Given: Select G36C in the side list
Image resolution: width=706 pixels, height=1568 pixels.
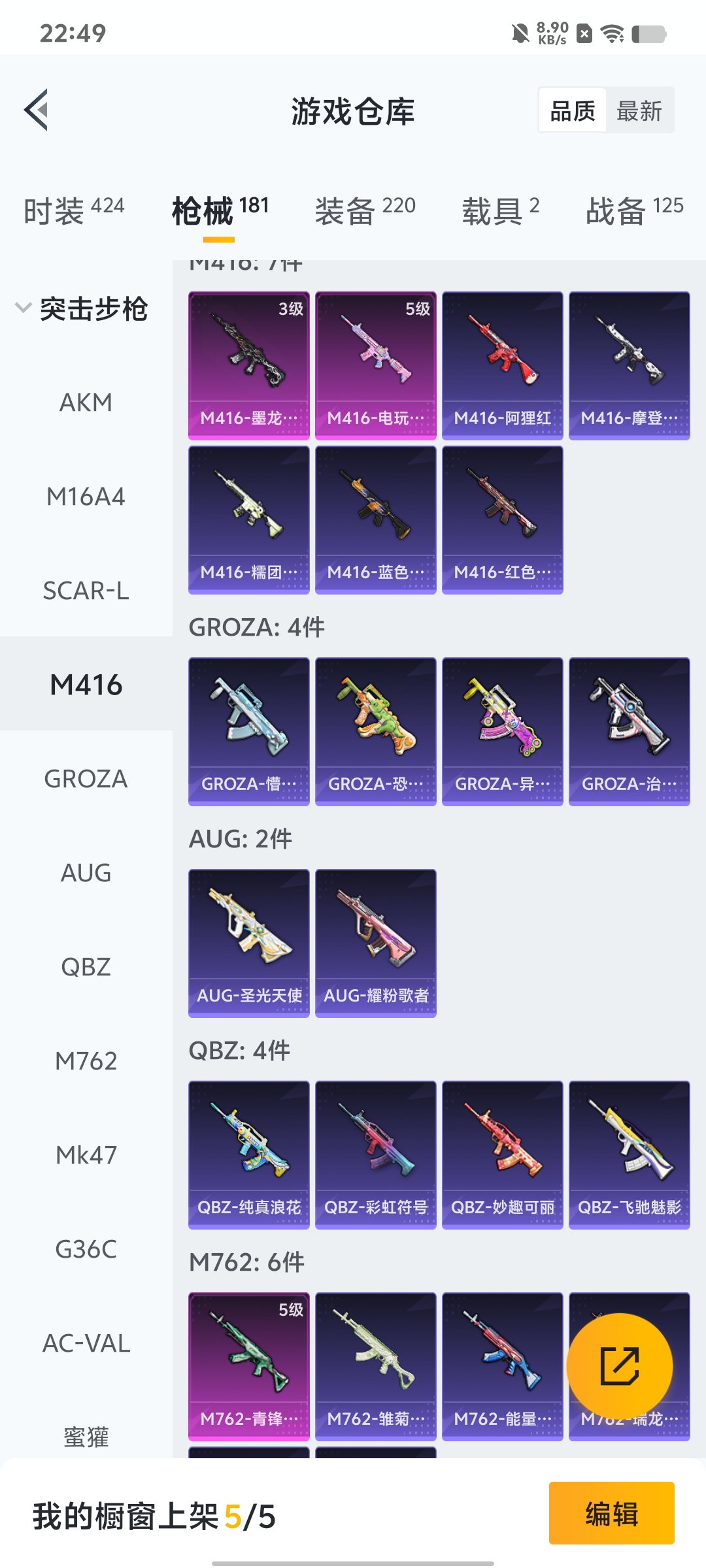Looking at the screenshot, I should pyautogui.click(x=86, y=1249).
